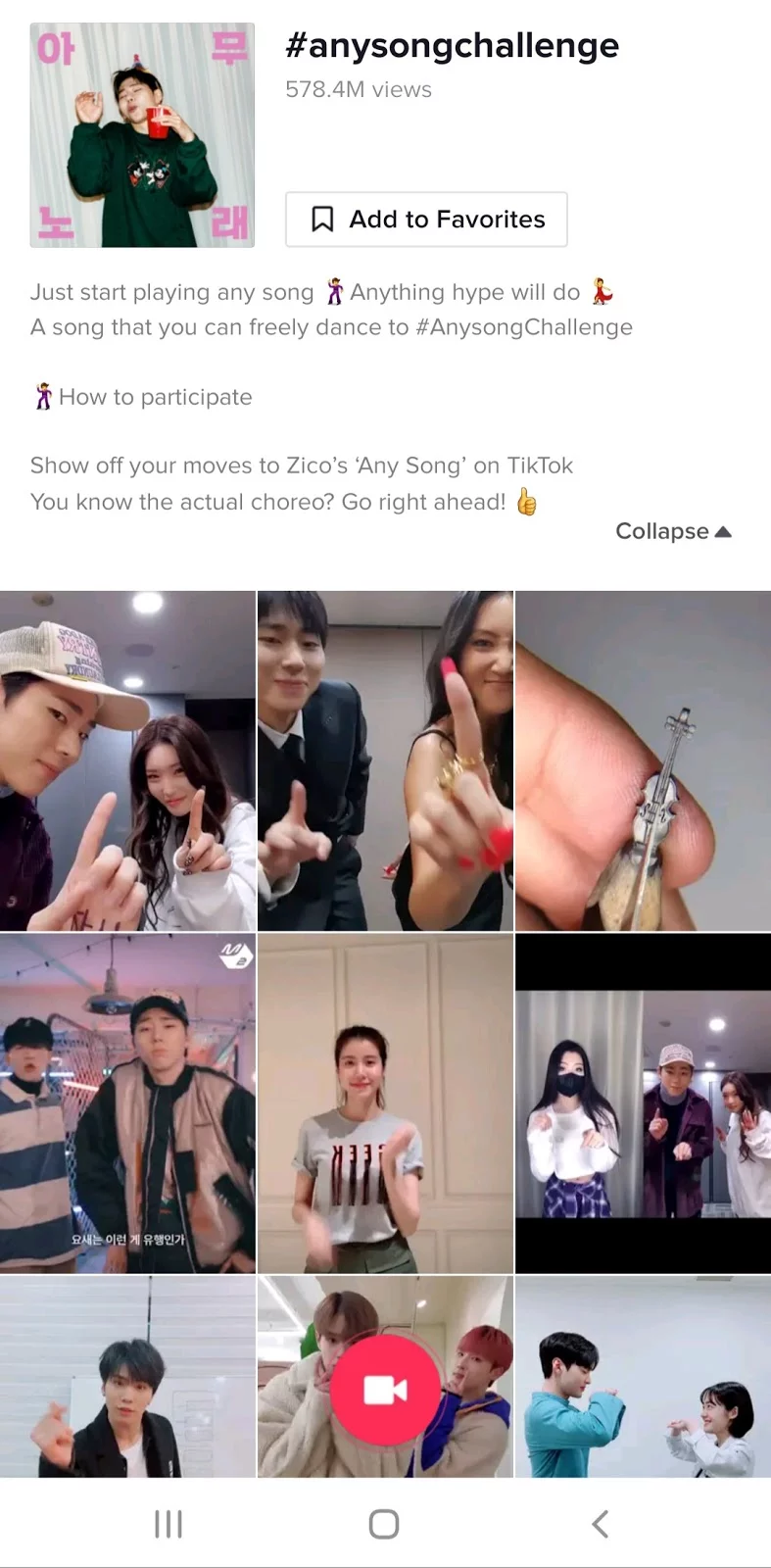Add the hashtag to Favorites

click(426, 220)
